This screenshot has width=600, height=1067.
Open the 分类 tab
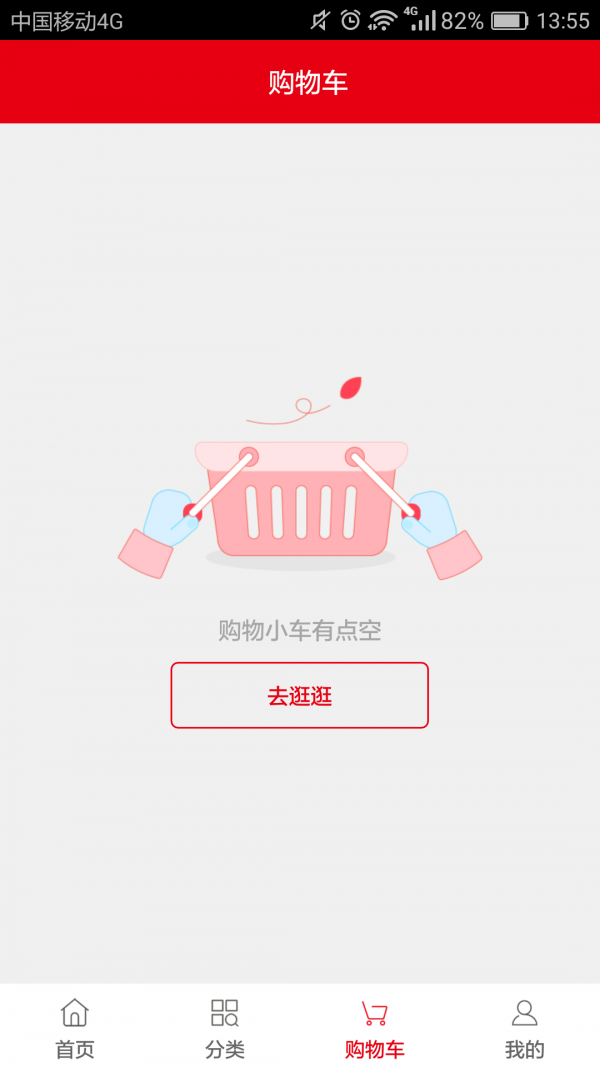tap(225, 1027)
